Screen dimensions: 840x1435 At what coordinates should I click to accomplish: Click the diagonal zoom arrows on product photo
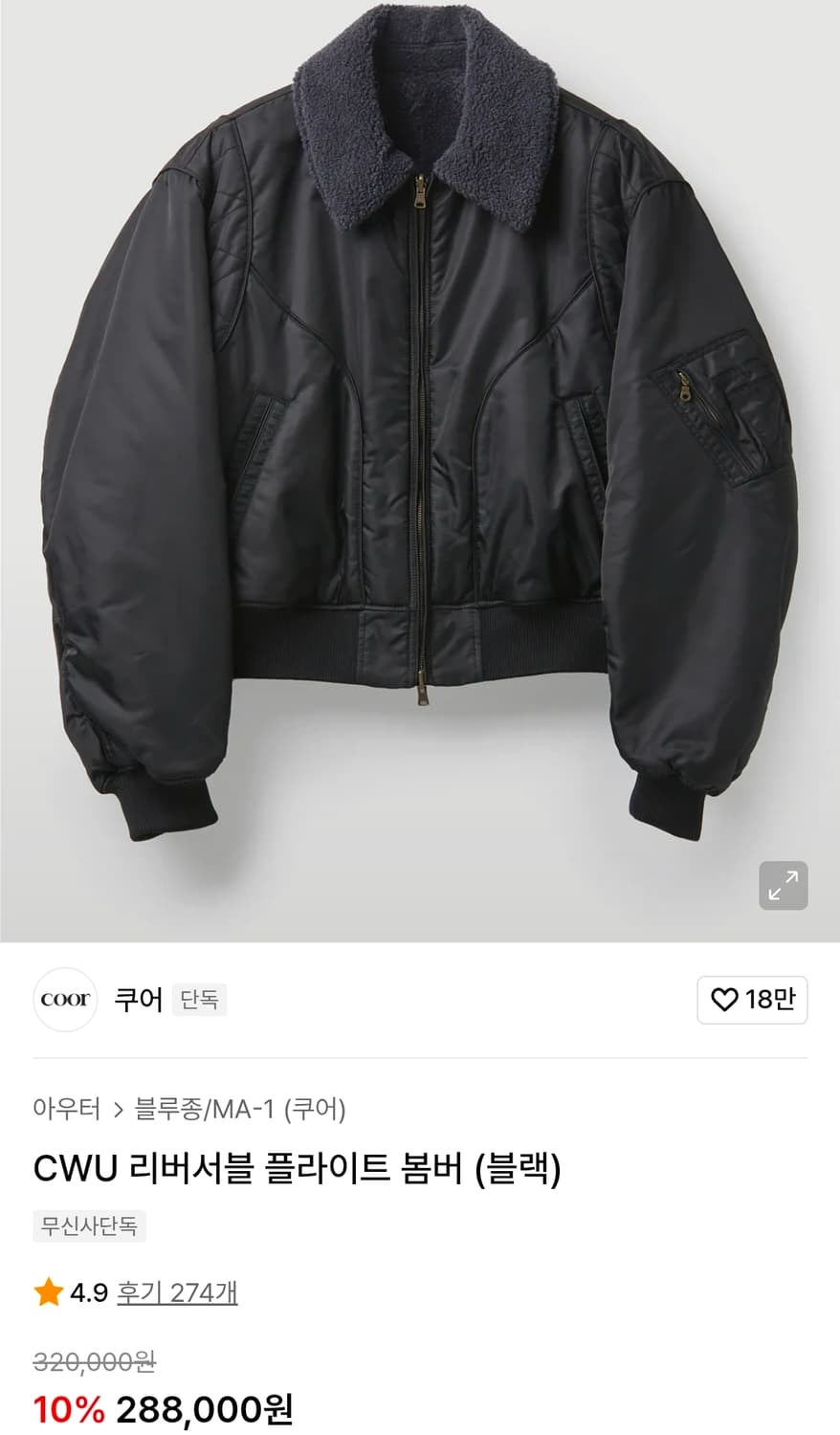pyautogui.click(x=783, y=887)
